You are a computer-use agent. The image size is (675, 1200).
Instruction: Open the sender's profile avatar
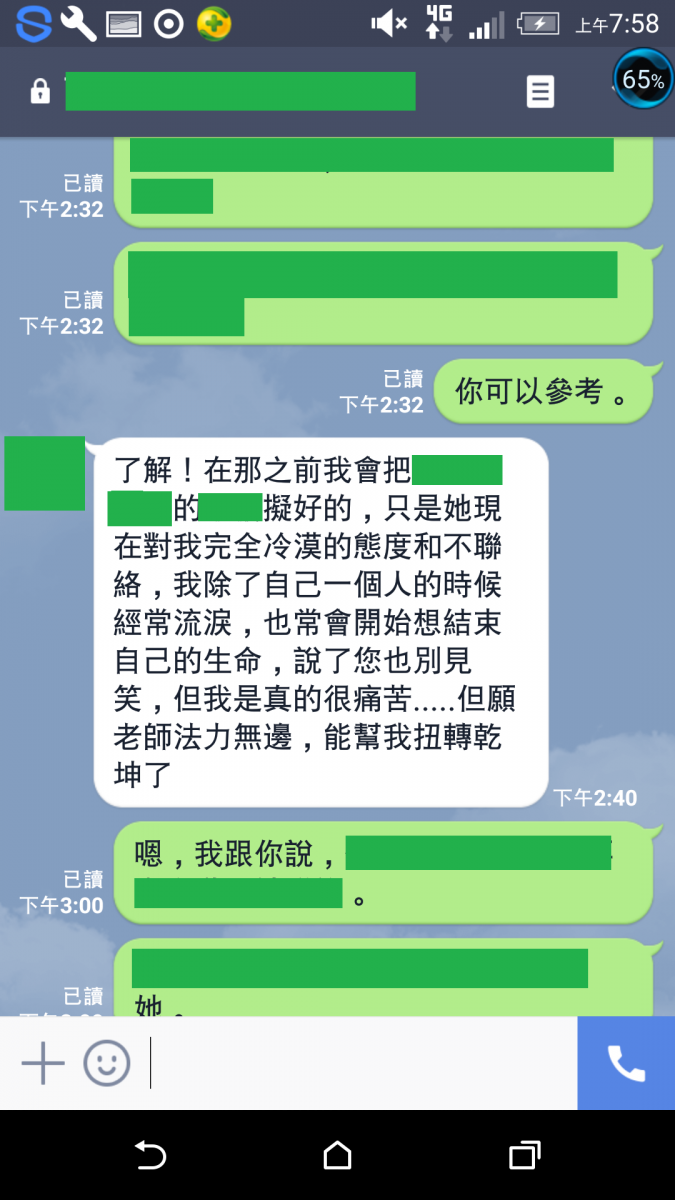45,473
